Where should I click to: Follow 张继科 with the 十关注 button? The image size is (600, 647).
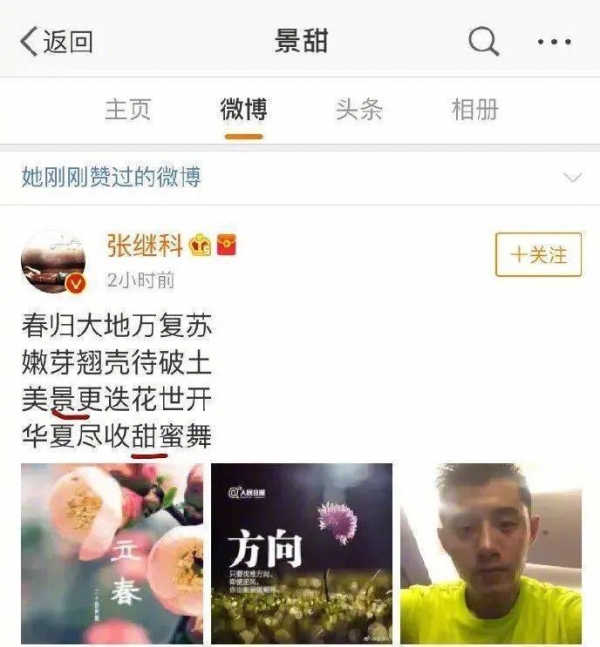pos(538,255)
